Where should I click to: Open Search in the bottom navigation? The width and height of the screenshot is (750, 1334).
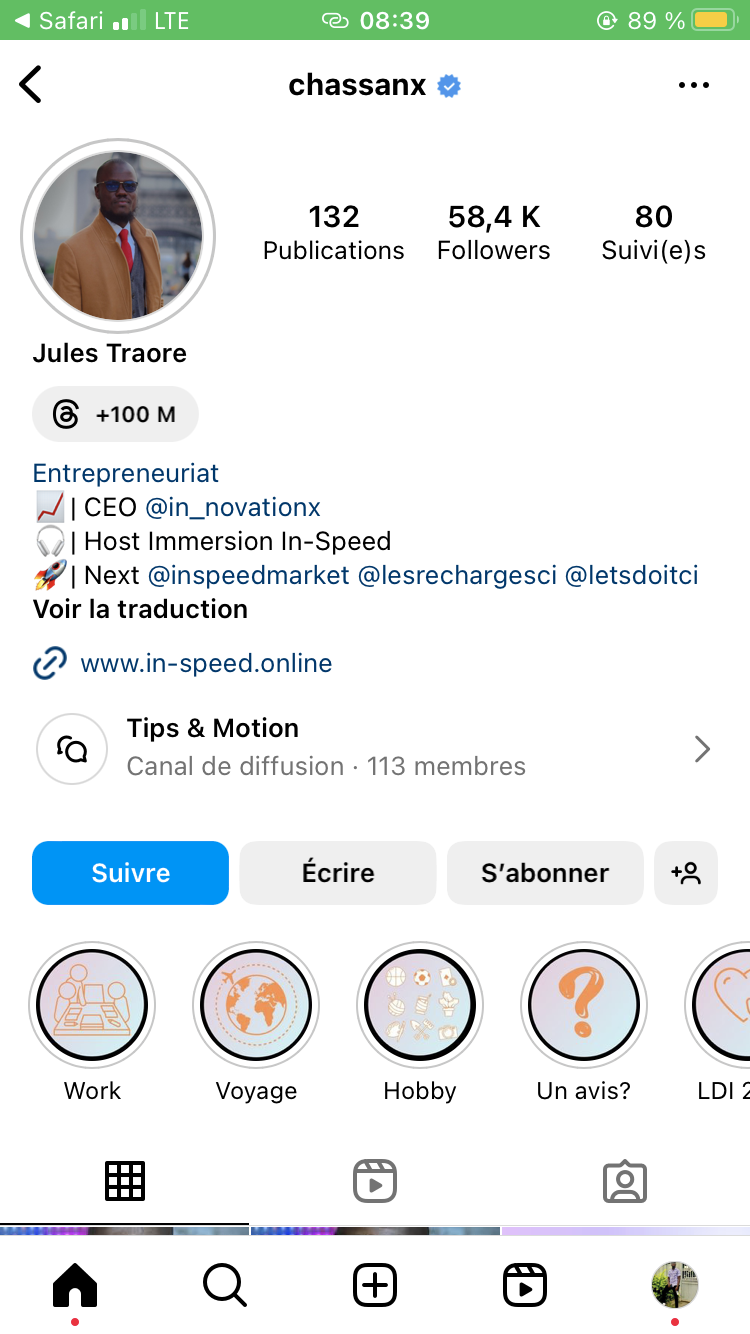(x=225, y=1285)
